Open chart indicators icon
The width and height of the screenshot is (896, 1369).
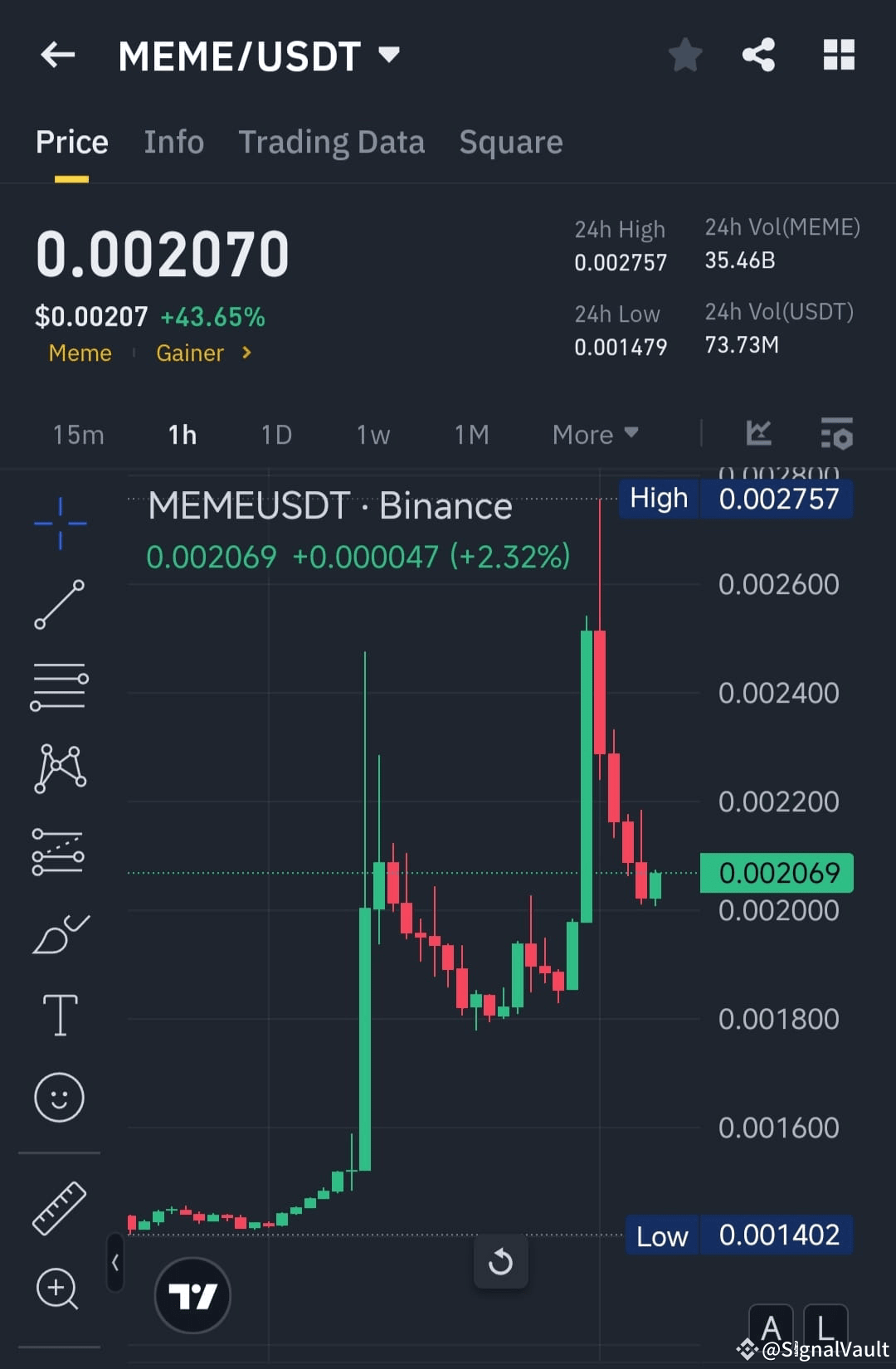click(x=758, y=434)
